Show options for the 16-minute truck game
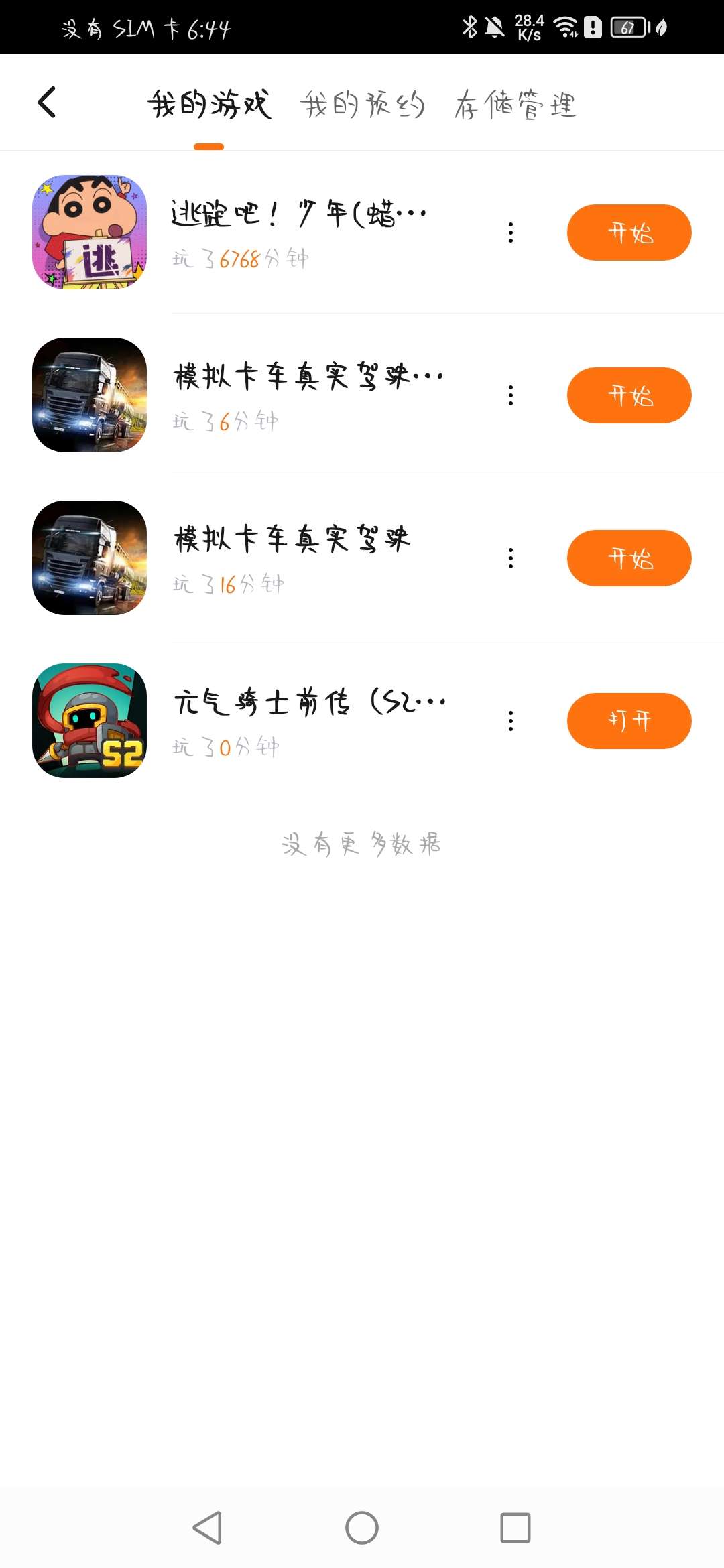The height and width of the screenshot is (1568, 724). pyautogui.click(x=511, y=558)
